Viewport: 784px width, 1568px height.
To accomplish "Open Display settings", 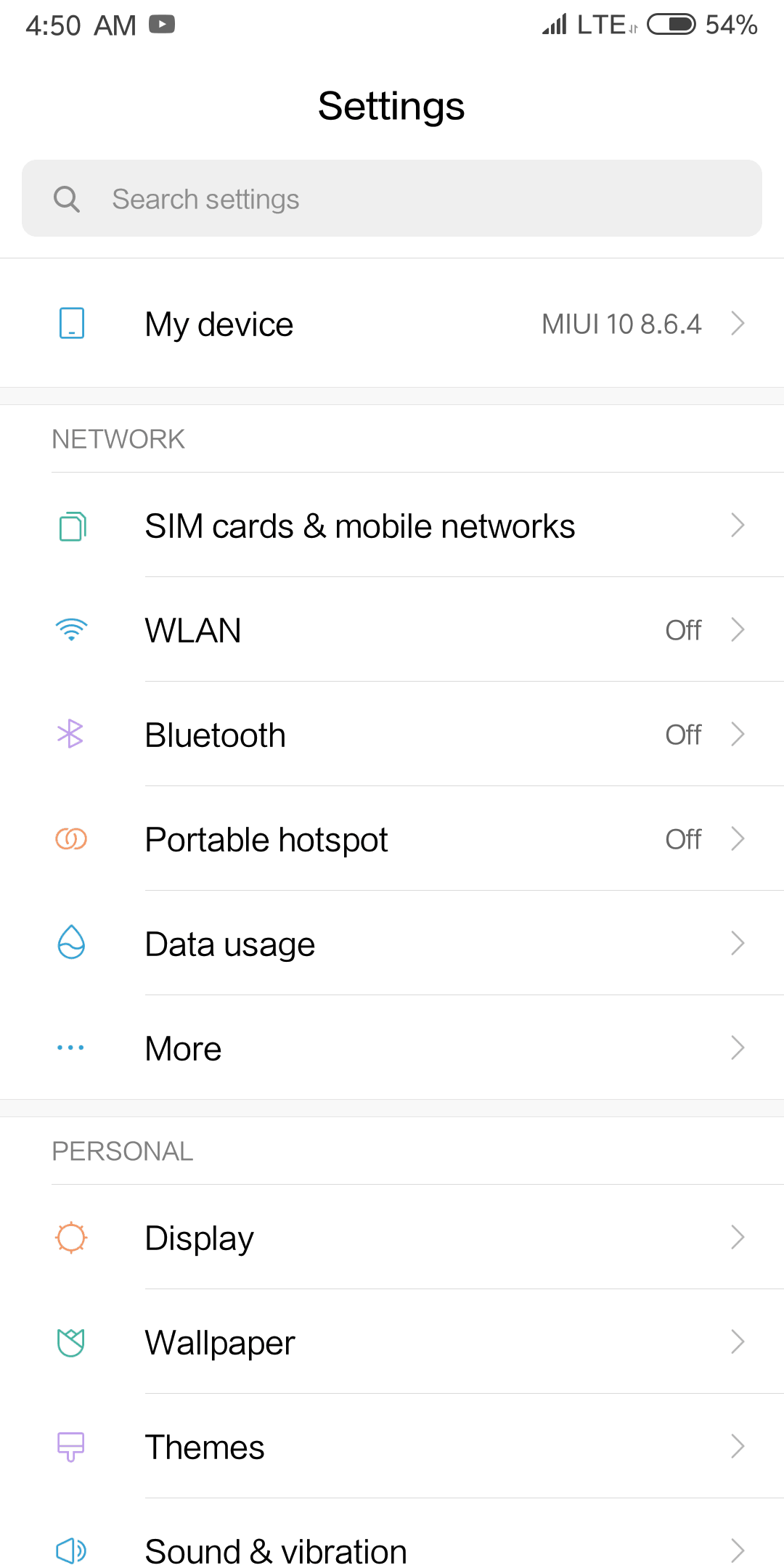I will tap(392, 1237).
